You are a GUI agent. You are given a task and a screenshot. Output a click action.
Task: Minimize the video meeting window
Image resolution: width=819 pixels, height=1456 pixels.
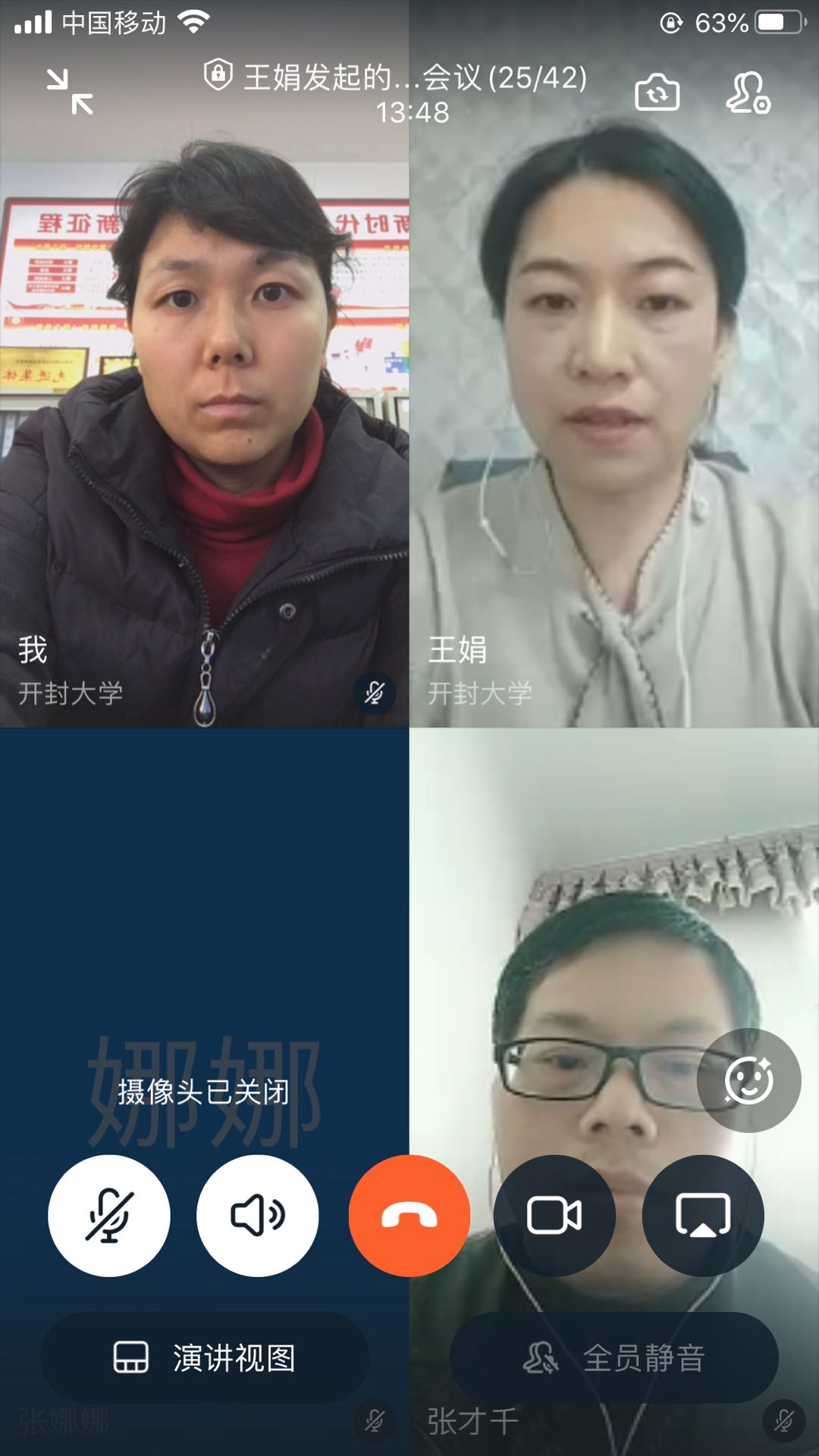click(x=70, y=92)
